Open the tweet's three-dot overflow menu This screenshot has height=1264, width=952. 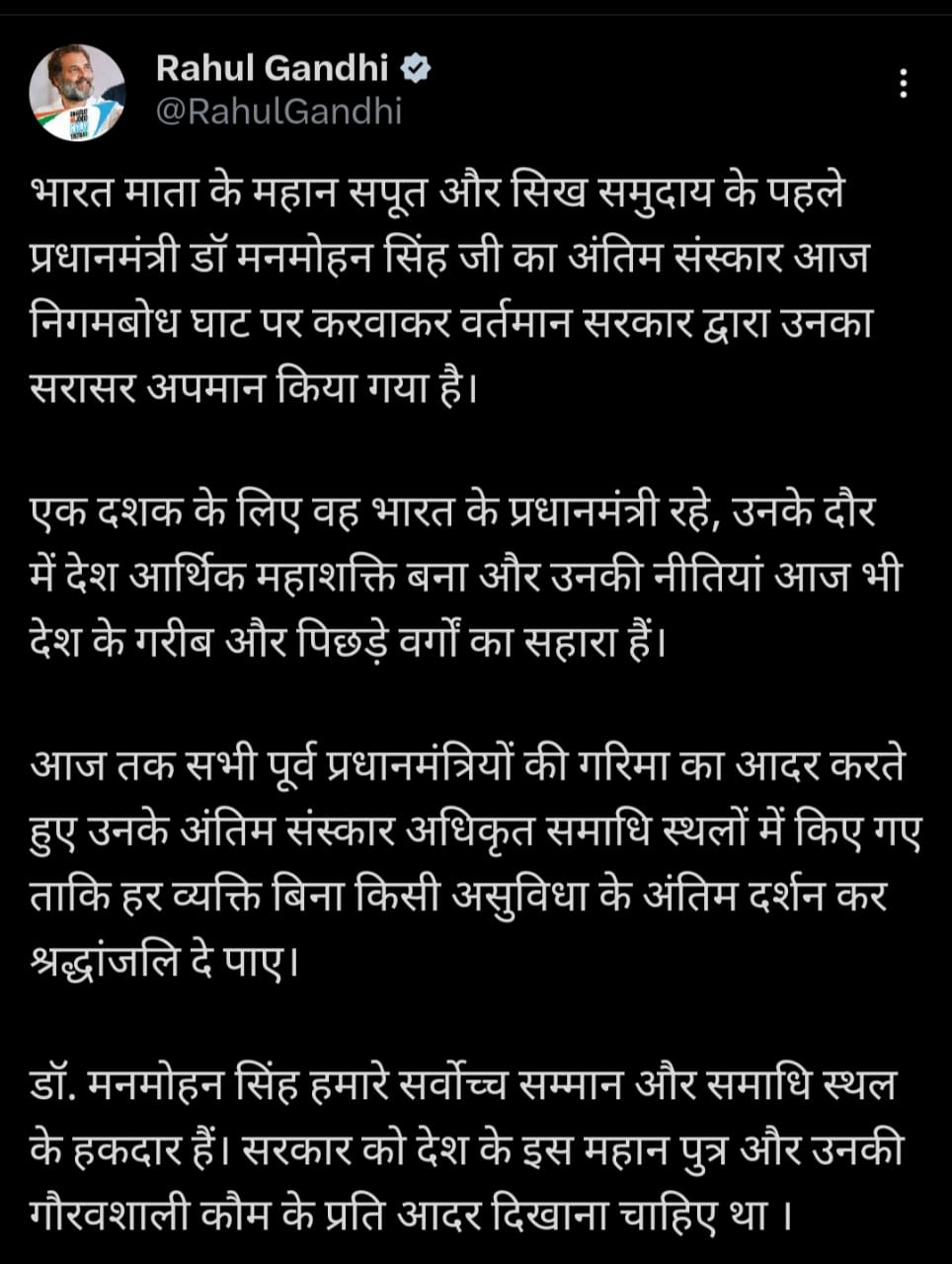tap(903, 84)
